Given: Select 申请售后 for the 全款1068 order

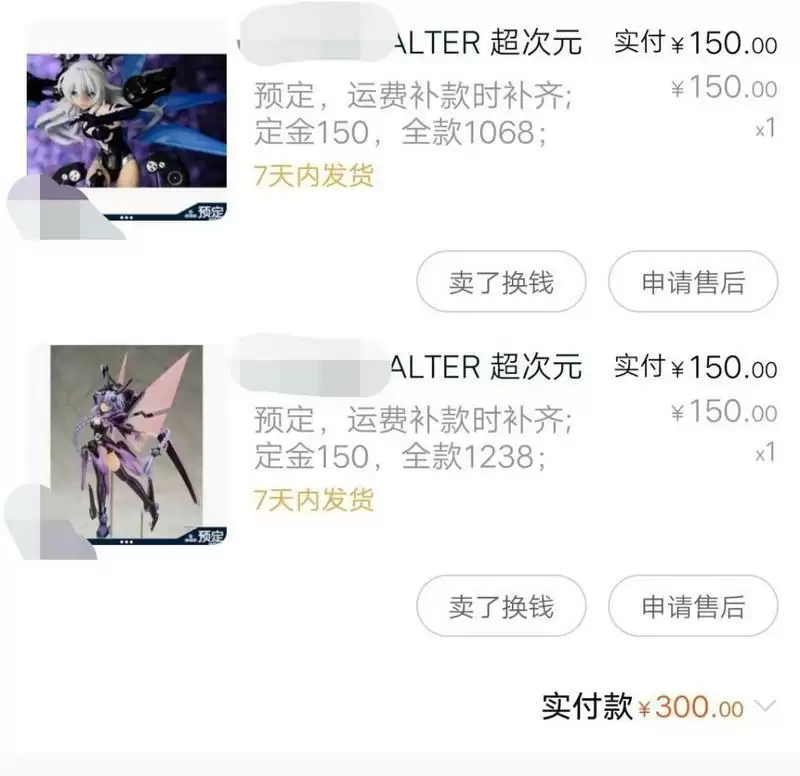Looking at the screenshot, I should click(x=693, y=282).
